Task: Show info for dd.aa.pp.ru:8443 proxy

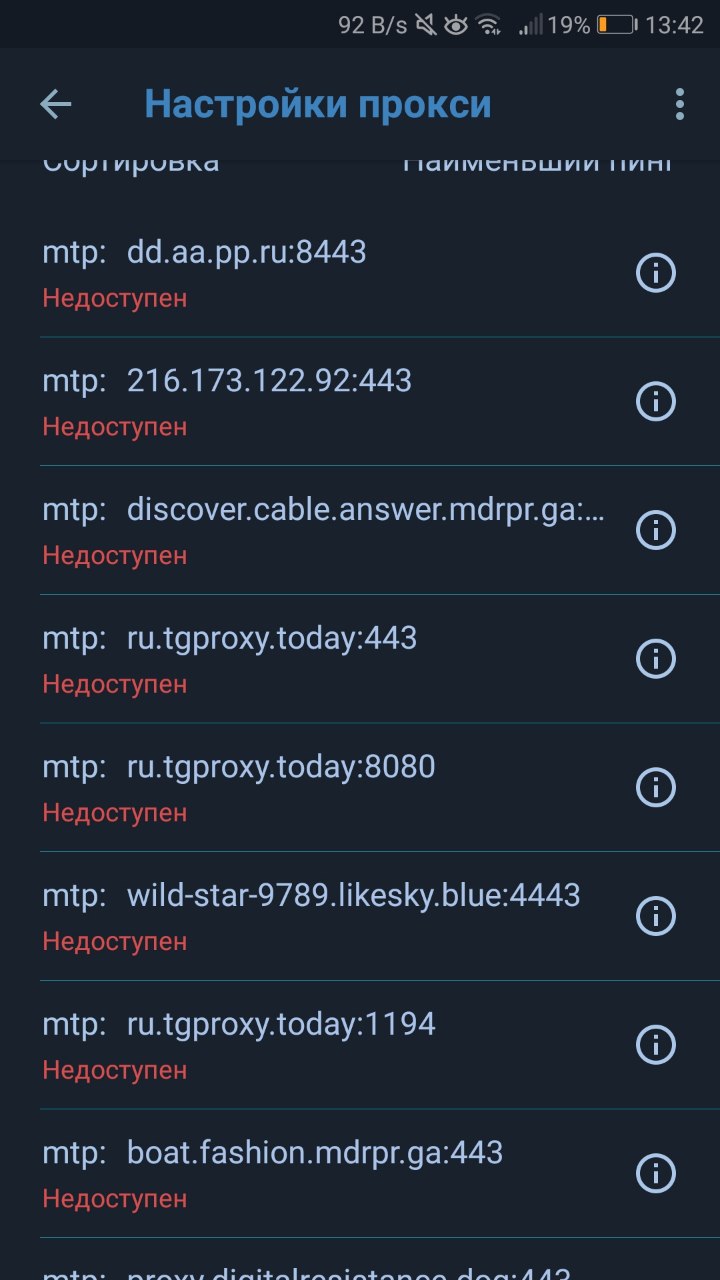Action: (657, 272)
